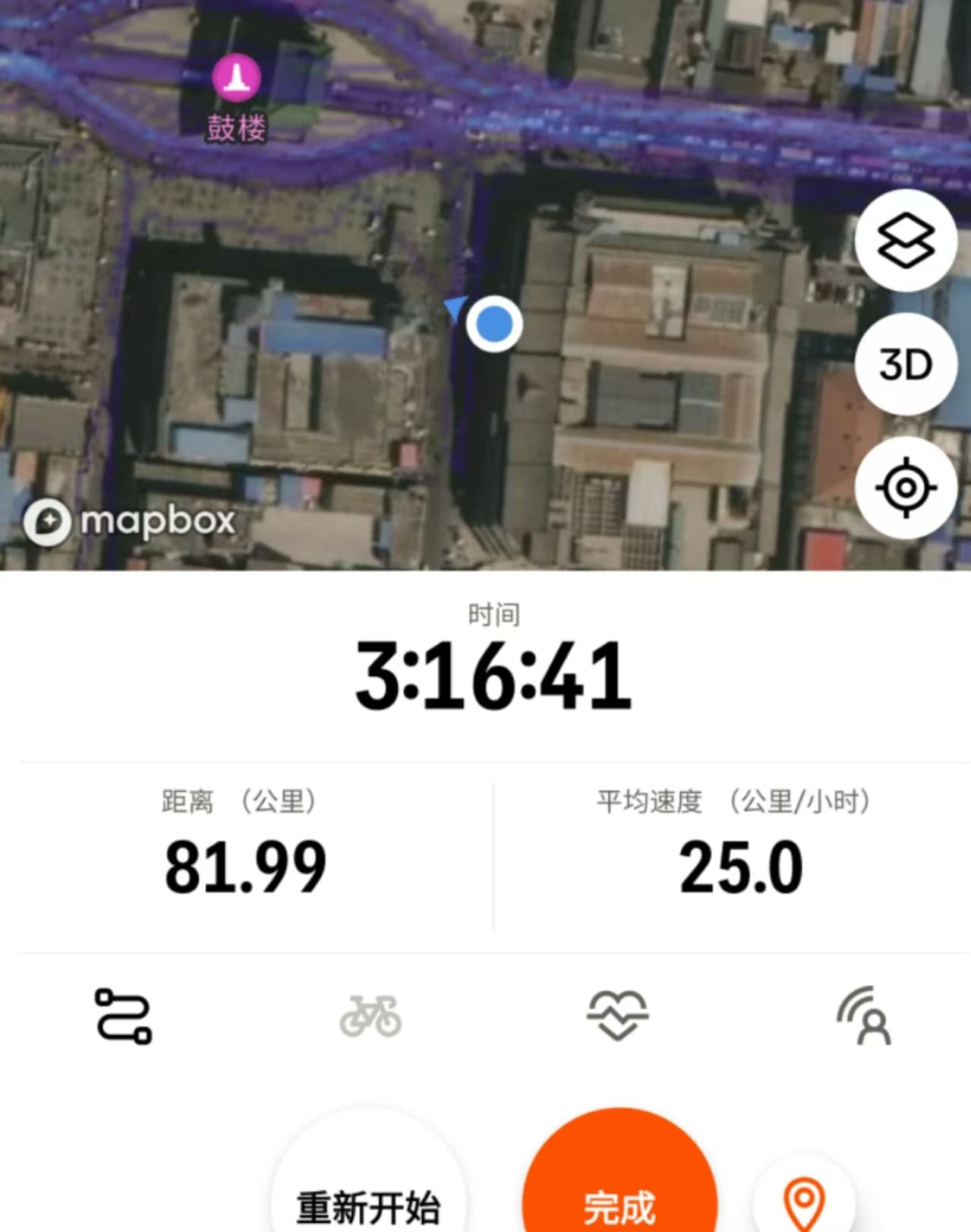Open the routes icon
This screenshot has height=1232, width=971.
[x=123, y=1016]
